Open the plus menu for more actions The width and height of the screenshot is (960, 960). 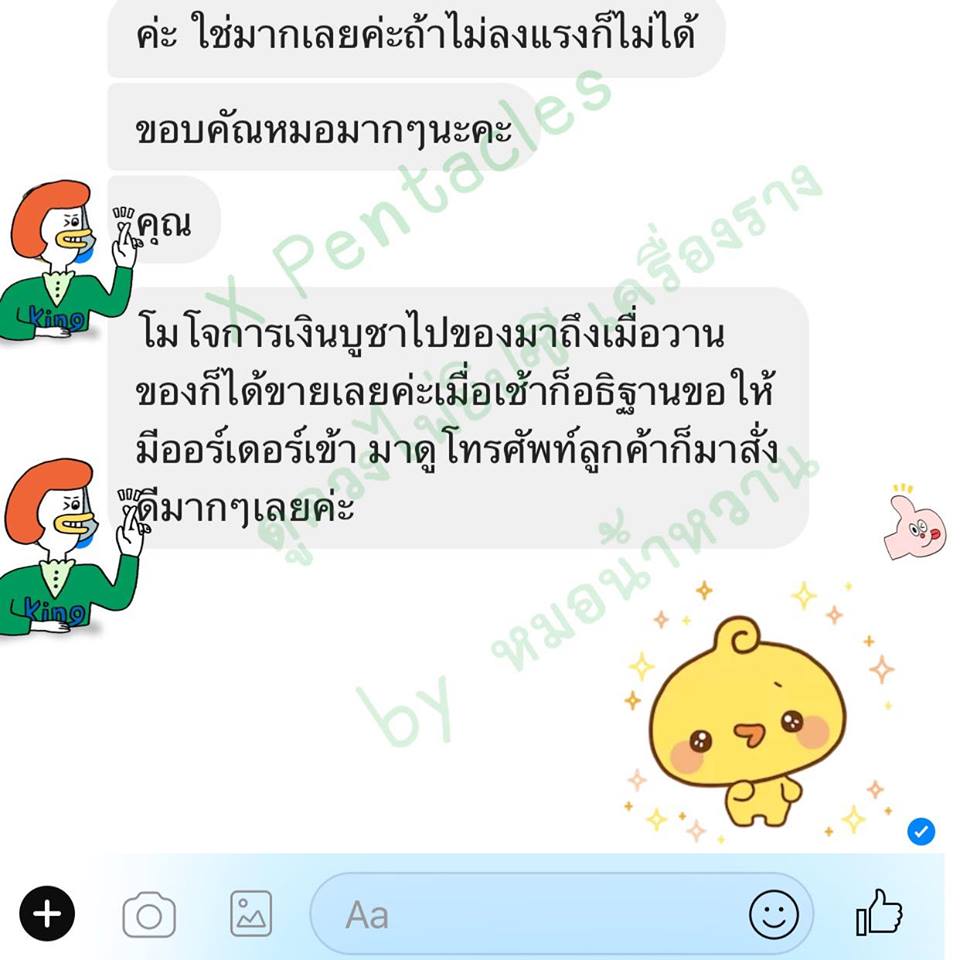(47, 914)
